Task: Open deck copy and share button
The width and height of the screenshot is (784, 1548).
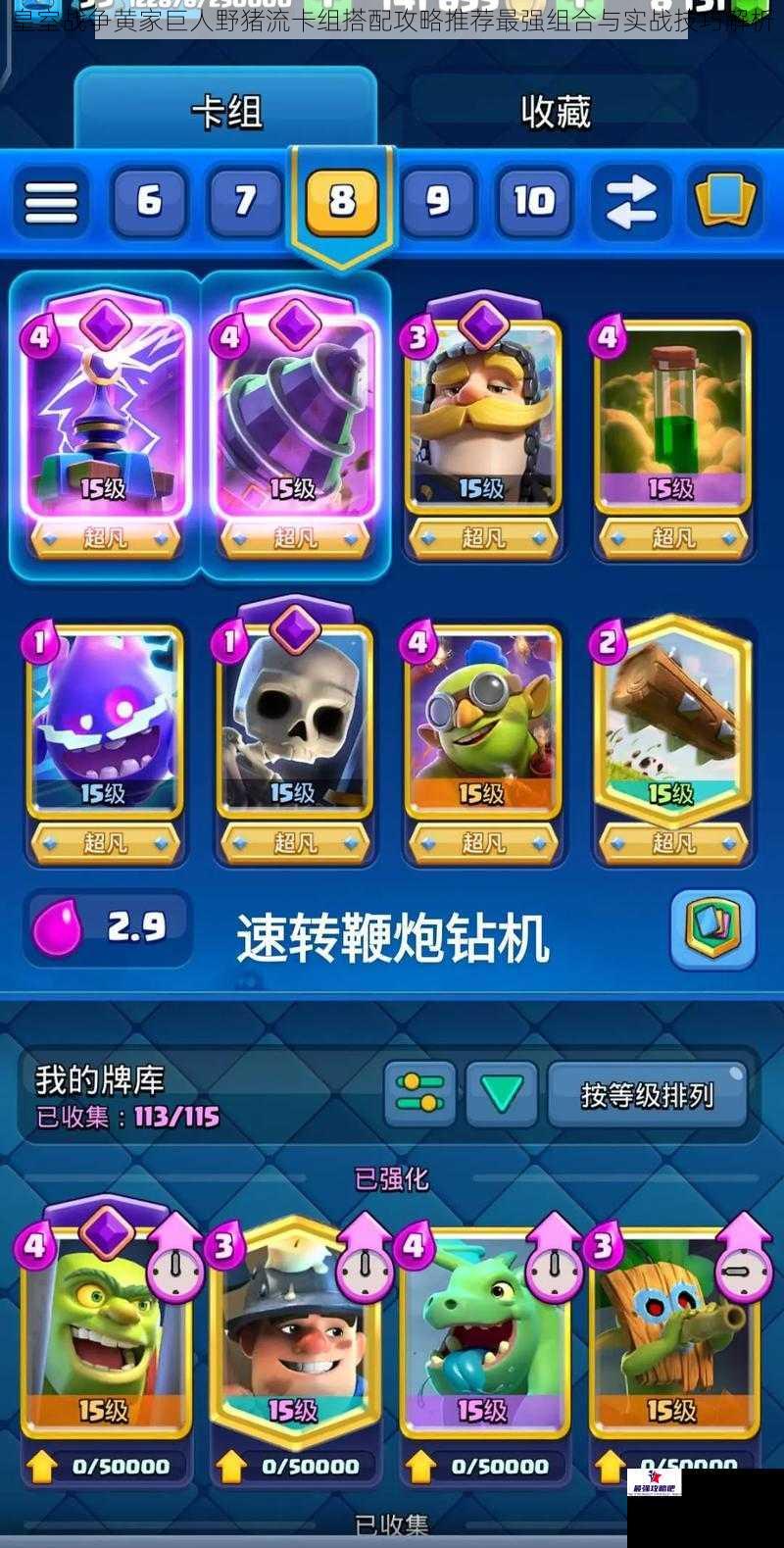Action: tap(712, 928)
